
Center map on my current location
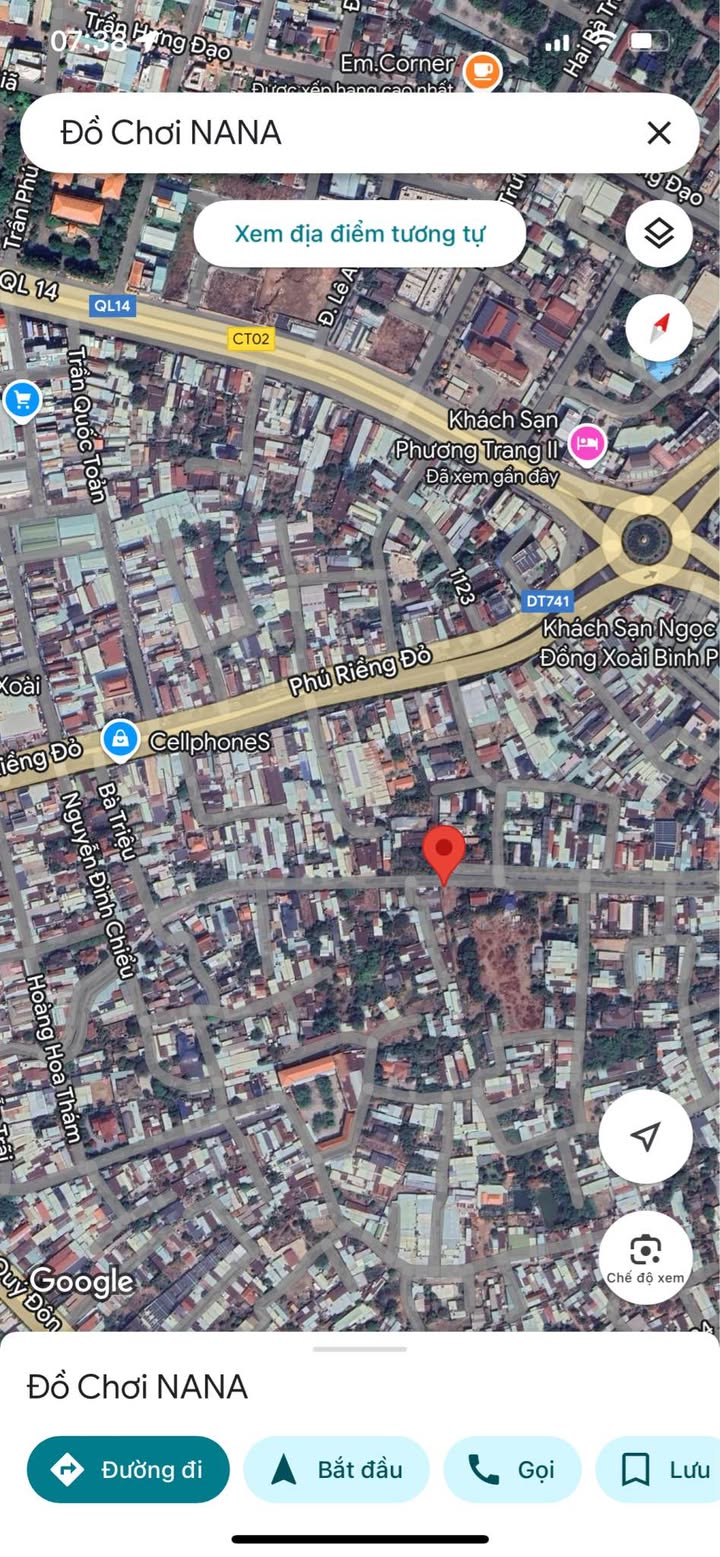click(646, 1136)
